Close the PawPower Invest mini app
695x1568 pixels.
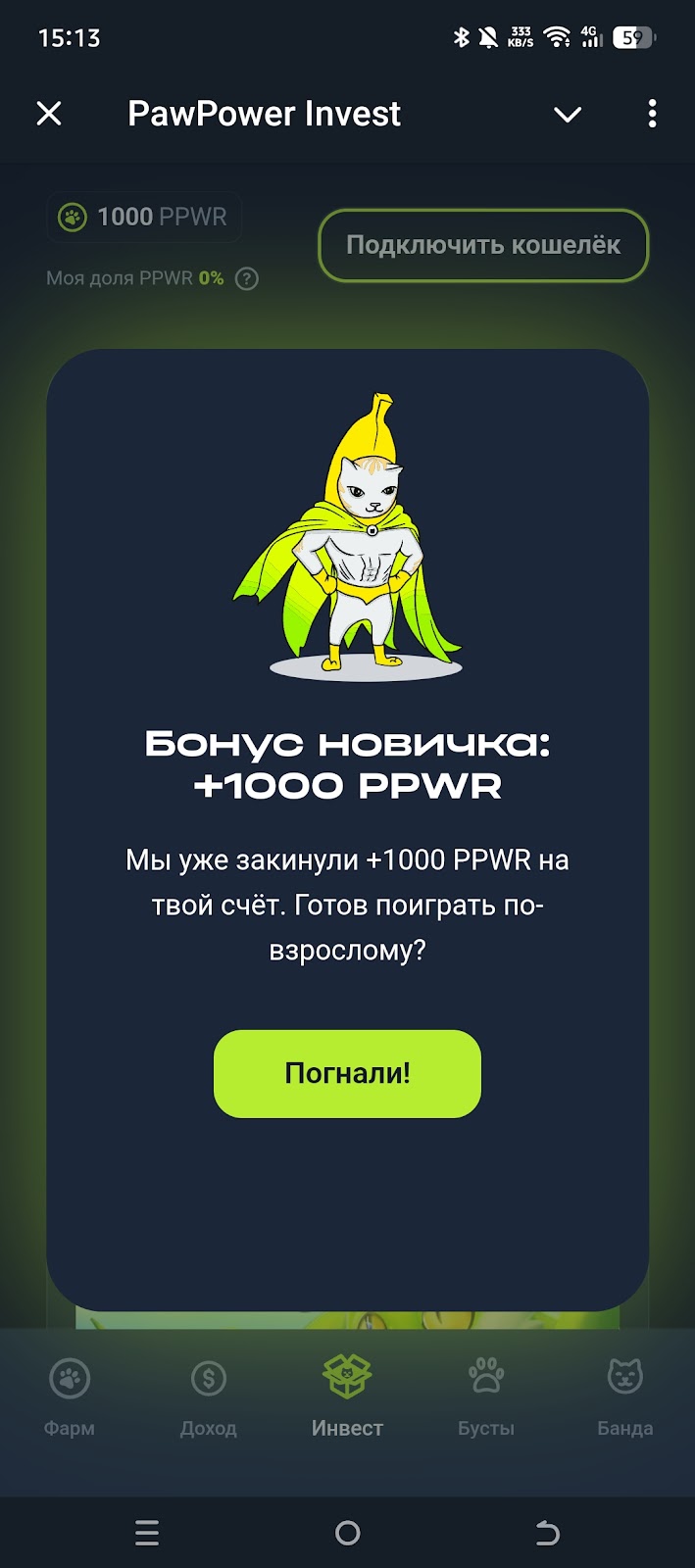49,114
